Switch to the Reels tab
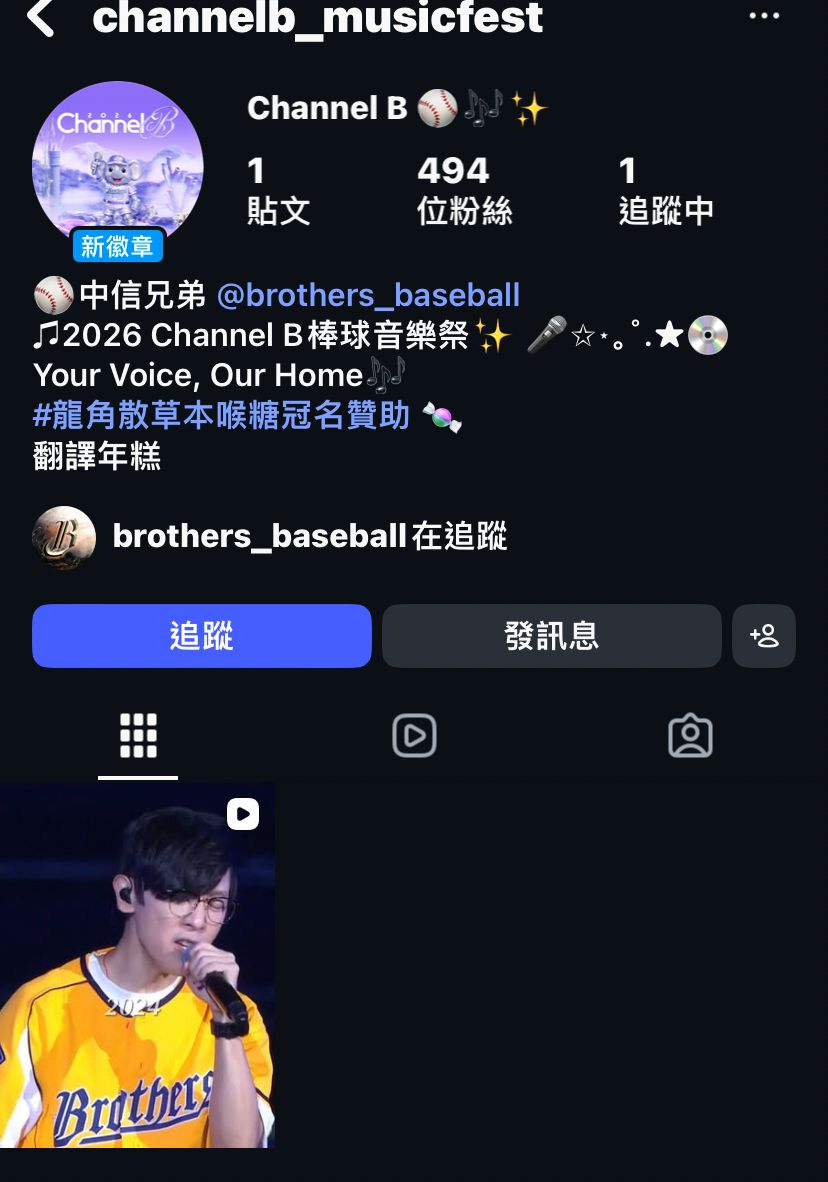Screen dimensions: 828x1182 pyautogui.click(x=414, y=737)
